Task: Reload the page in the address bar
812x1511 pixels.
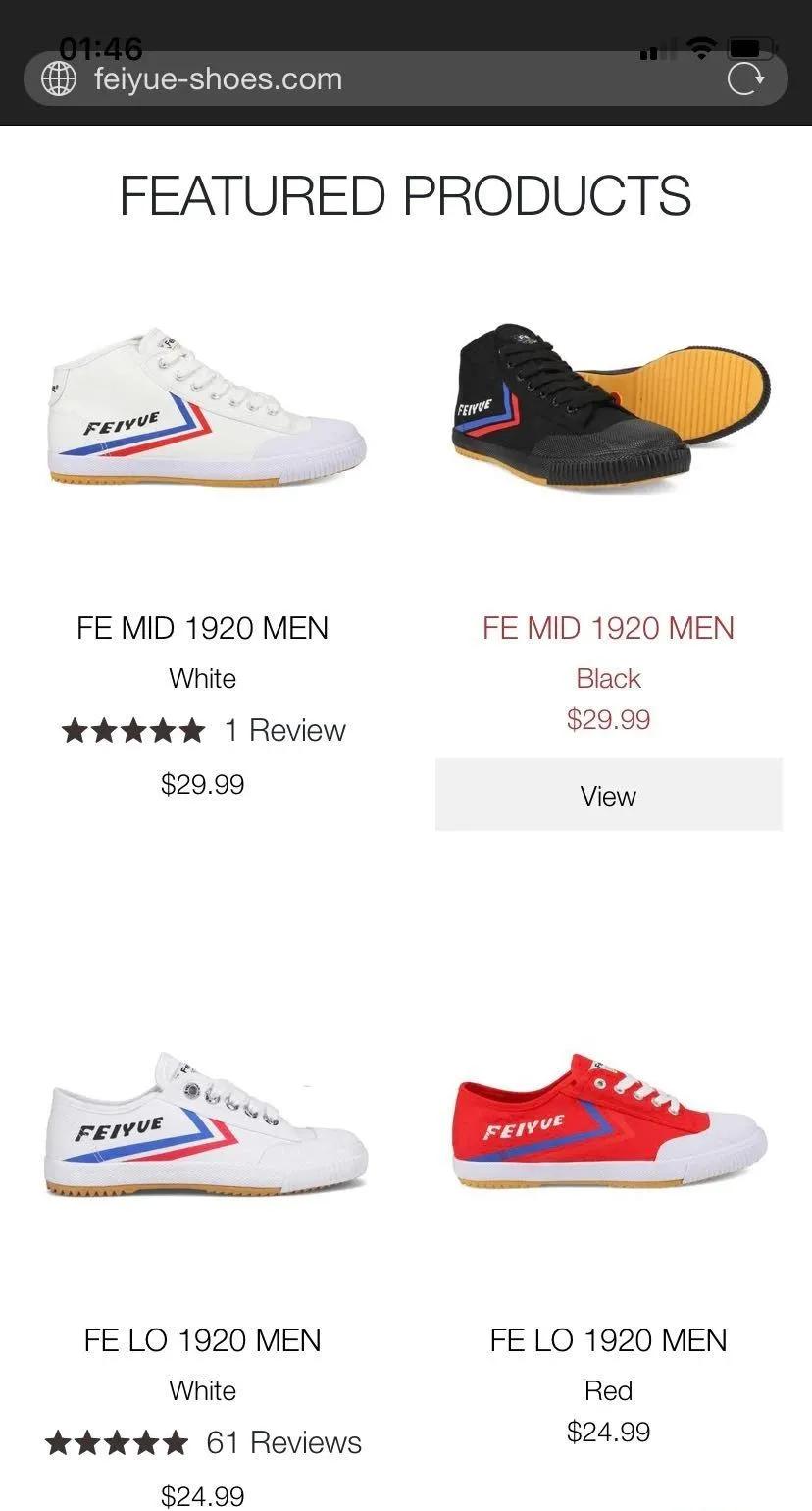Action: pos(745,79)
